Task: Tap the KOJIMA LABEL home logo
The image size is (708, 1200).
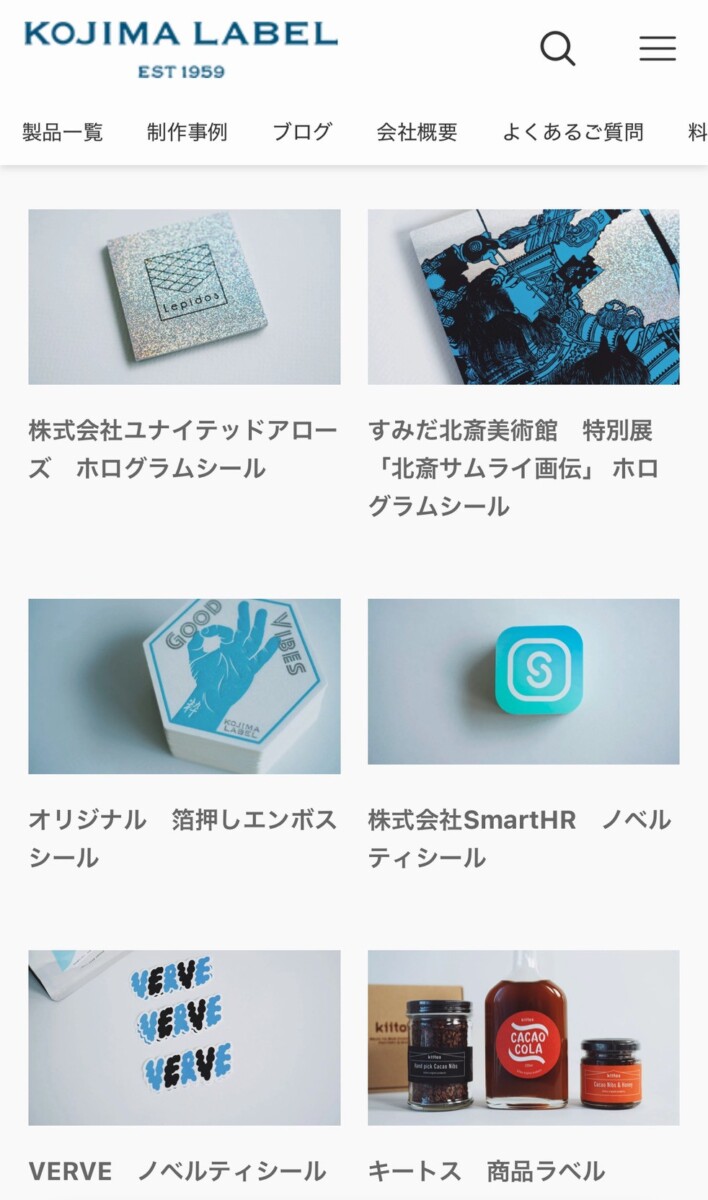Action: [x=181, y=48]
